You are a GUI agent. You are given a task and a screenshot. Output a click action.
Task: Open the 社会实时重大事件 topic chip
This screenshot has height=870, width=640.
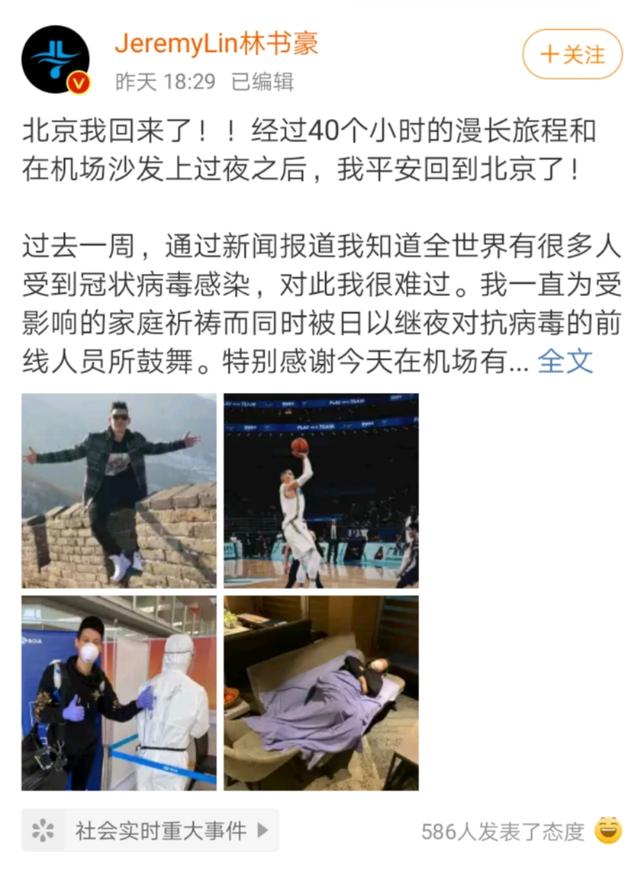point(150,830)
